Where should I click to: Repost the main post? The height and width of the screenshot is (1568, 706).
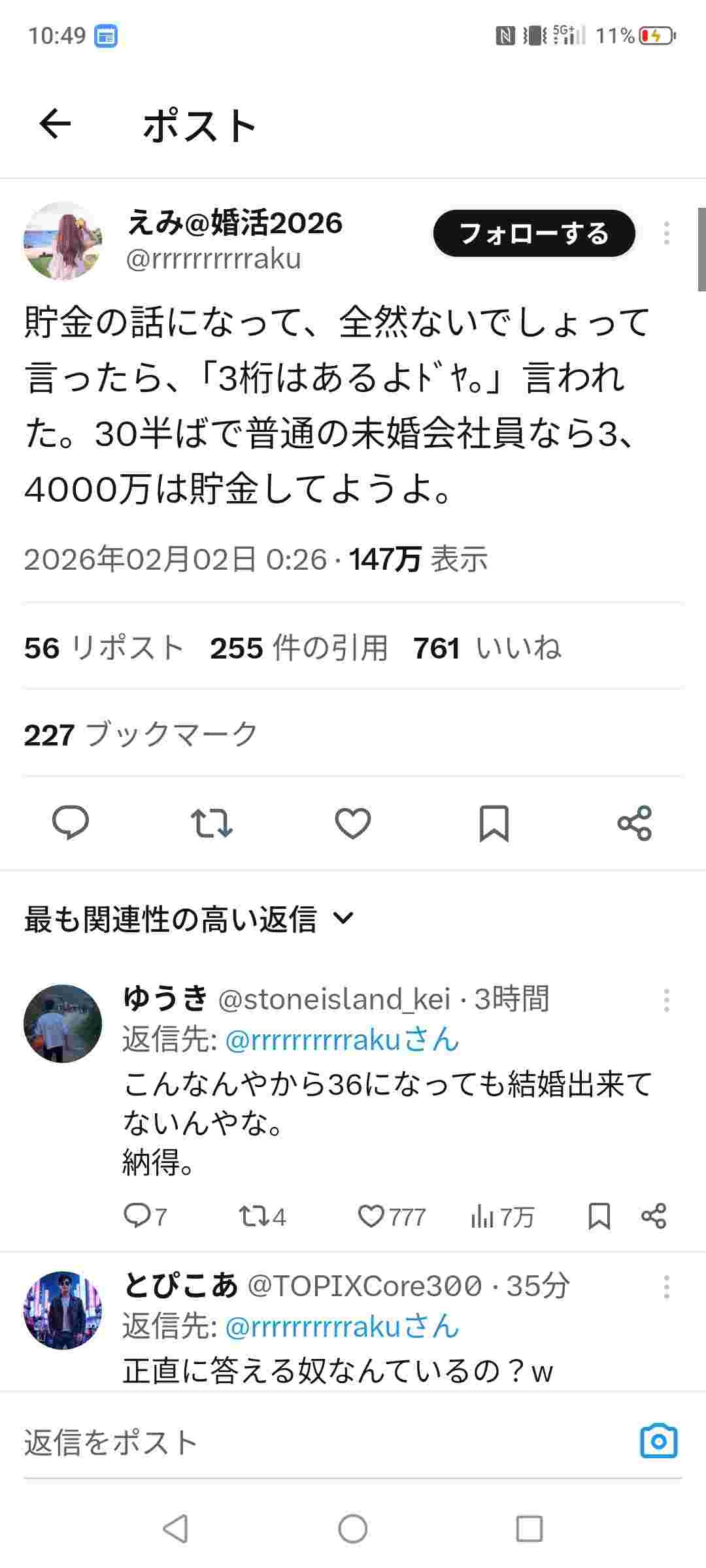pos(211,823)
